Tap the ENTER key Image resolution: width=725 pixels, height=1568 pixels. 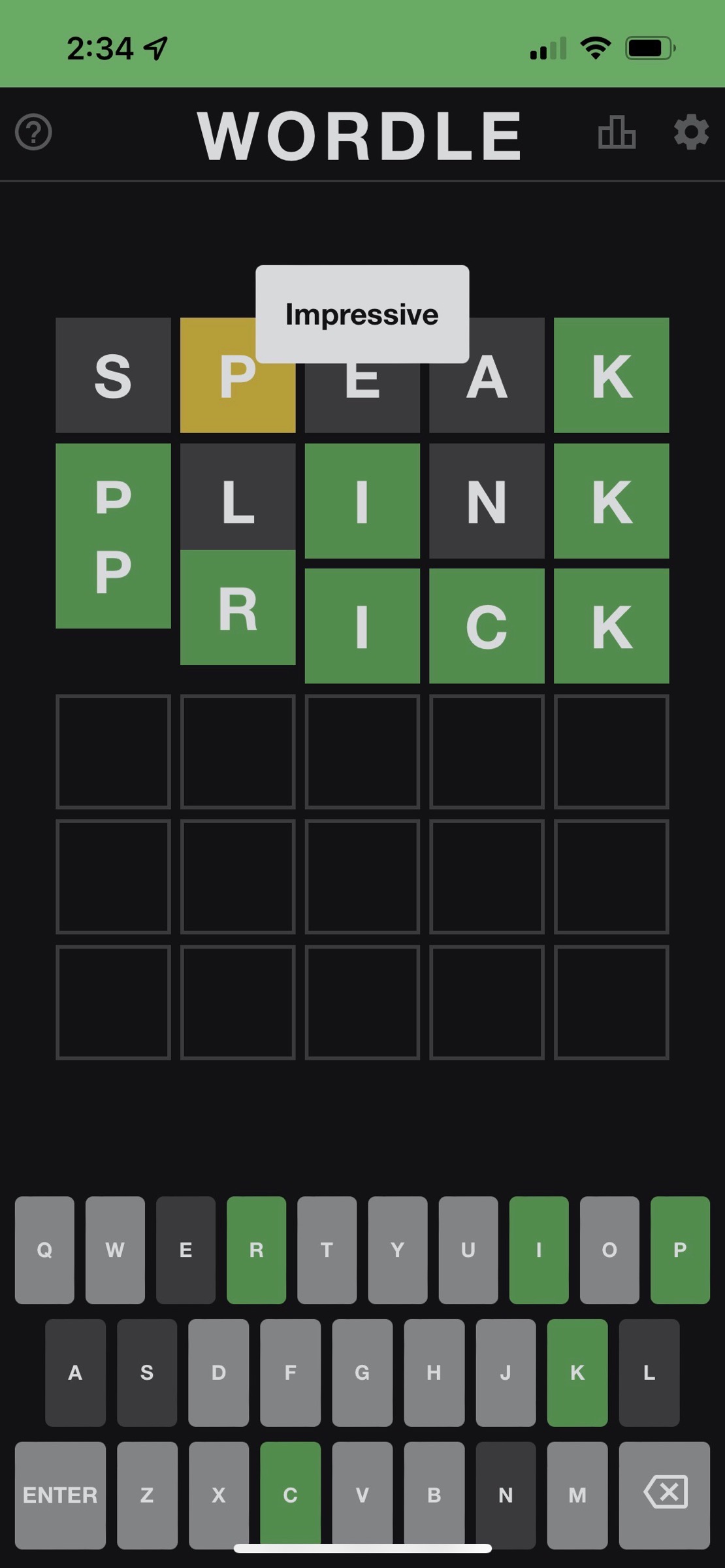60,1494
